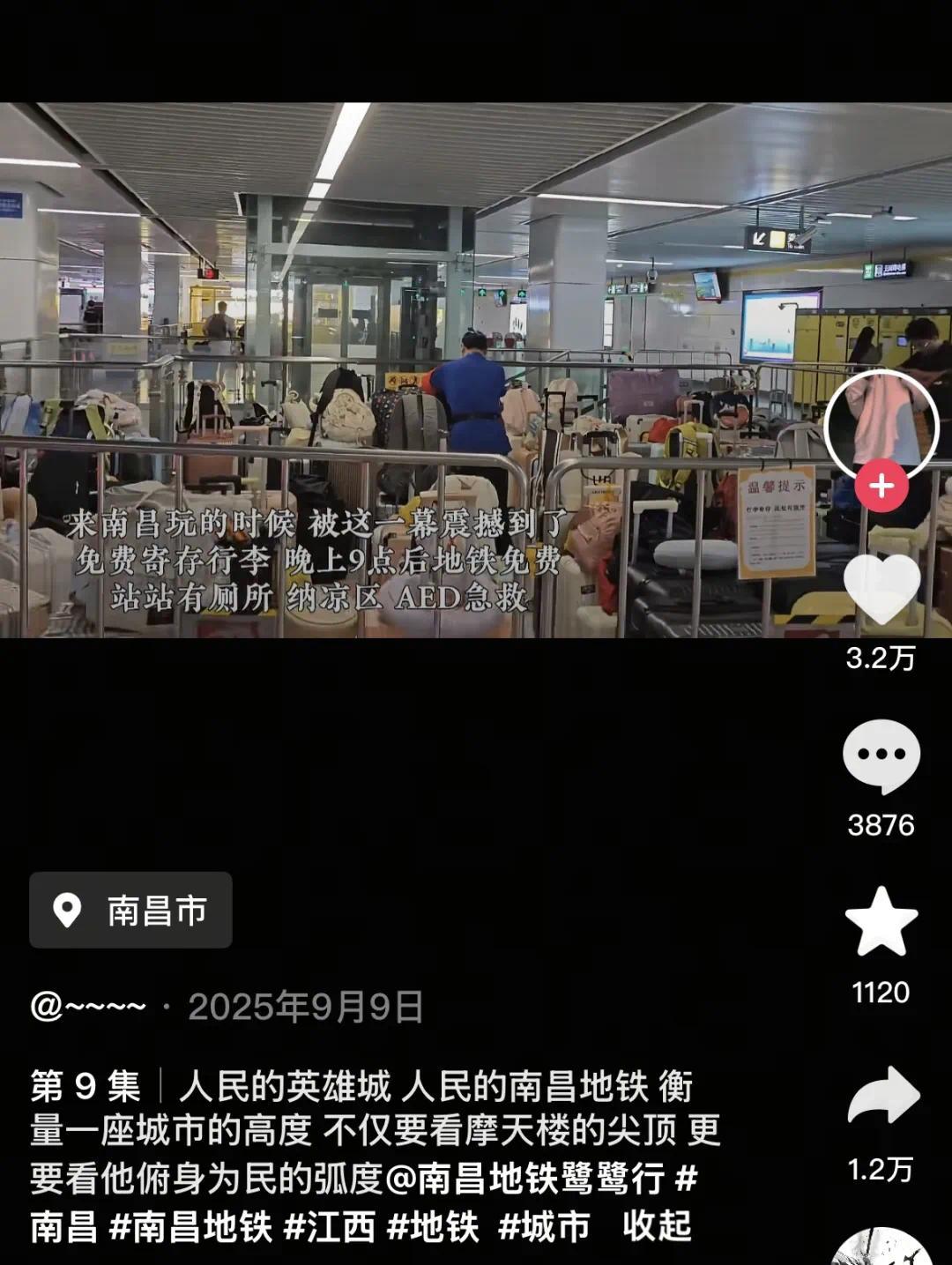Collapse the caption with 收起
The image size is (952, 1265).
[x=657, y=1226]
